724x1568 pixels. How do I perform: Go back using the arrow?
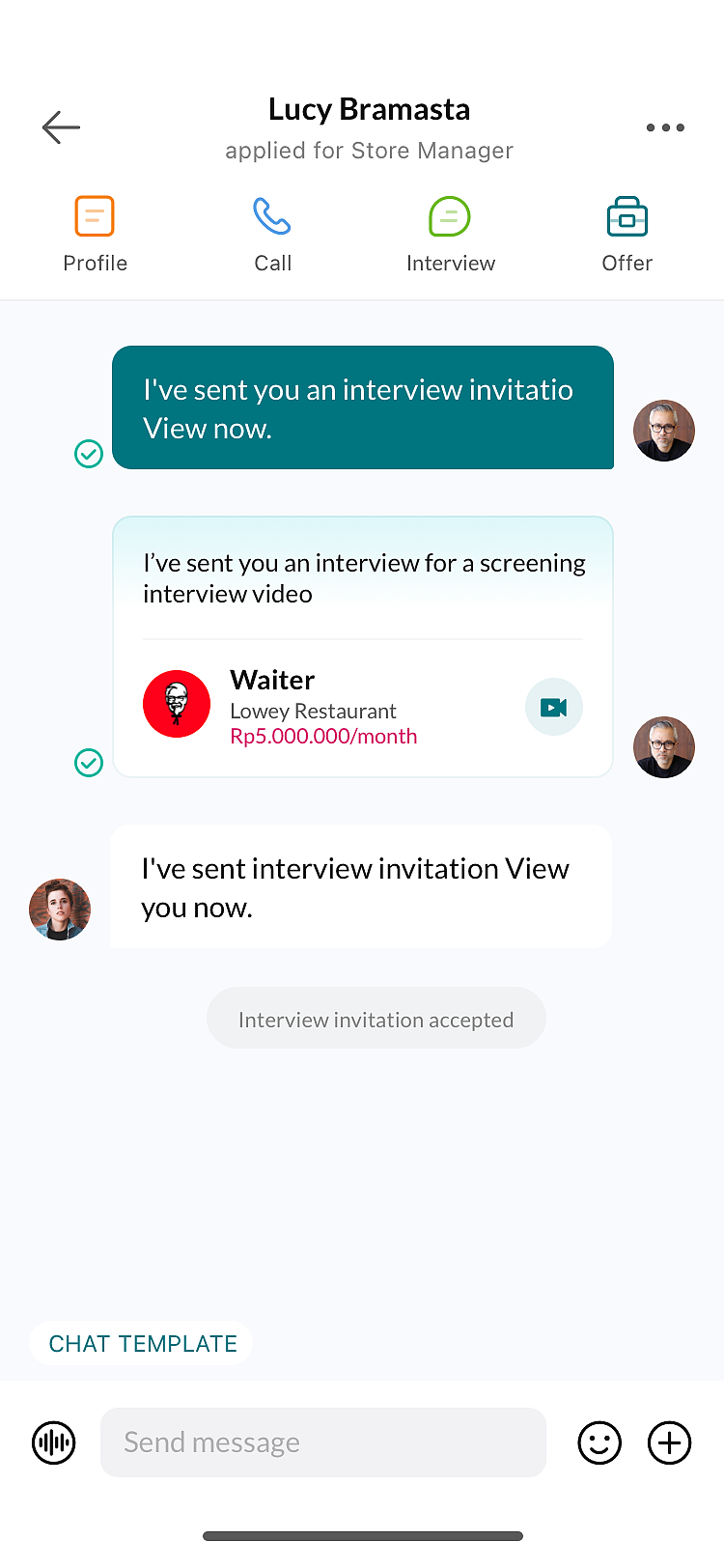tap(61, 127)
